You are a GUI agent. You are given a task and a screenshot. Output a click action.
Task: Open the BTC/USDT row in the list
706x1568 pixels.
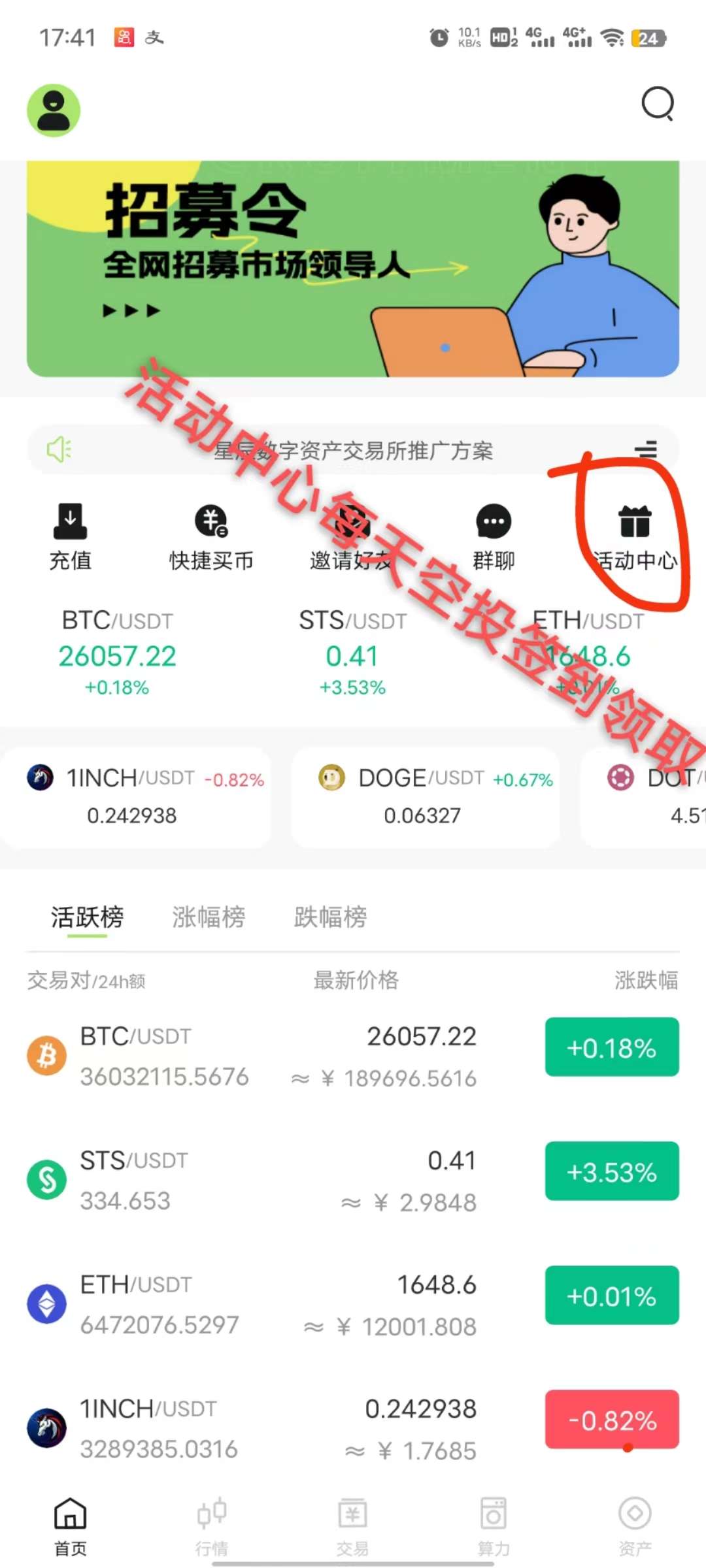(353, 1056)
